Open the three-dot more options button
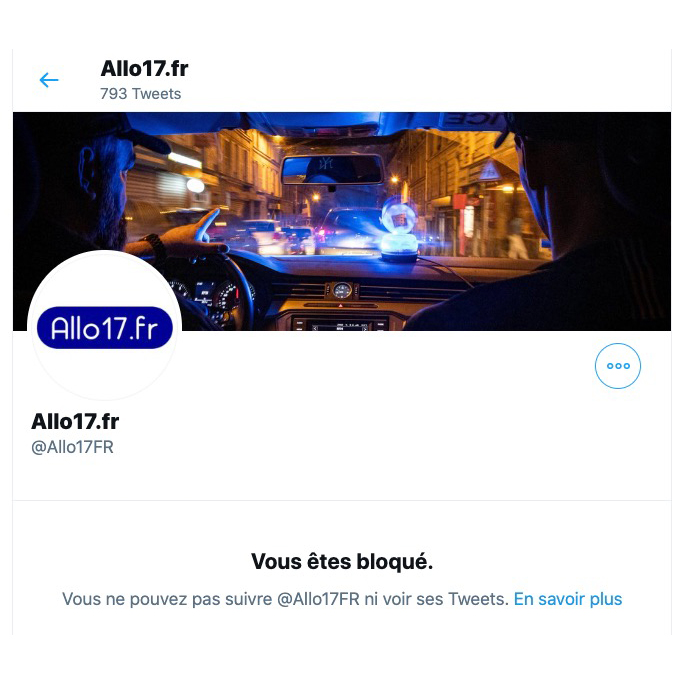Screen dimensions: 684x684 tap(618, 366)
